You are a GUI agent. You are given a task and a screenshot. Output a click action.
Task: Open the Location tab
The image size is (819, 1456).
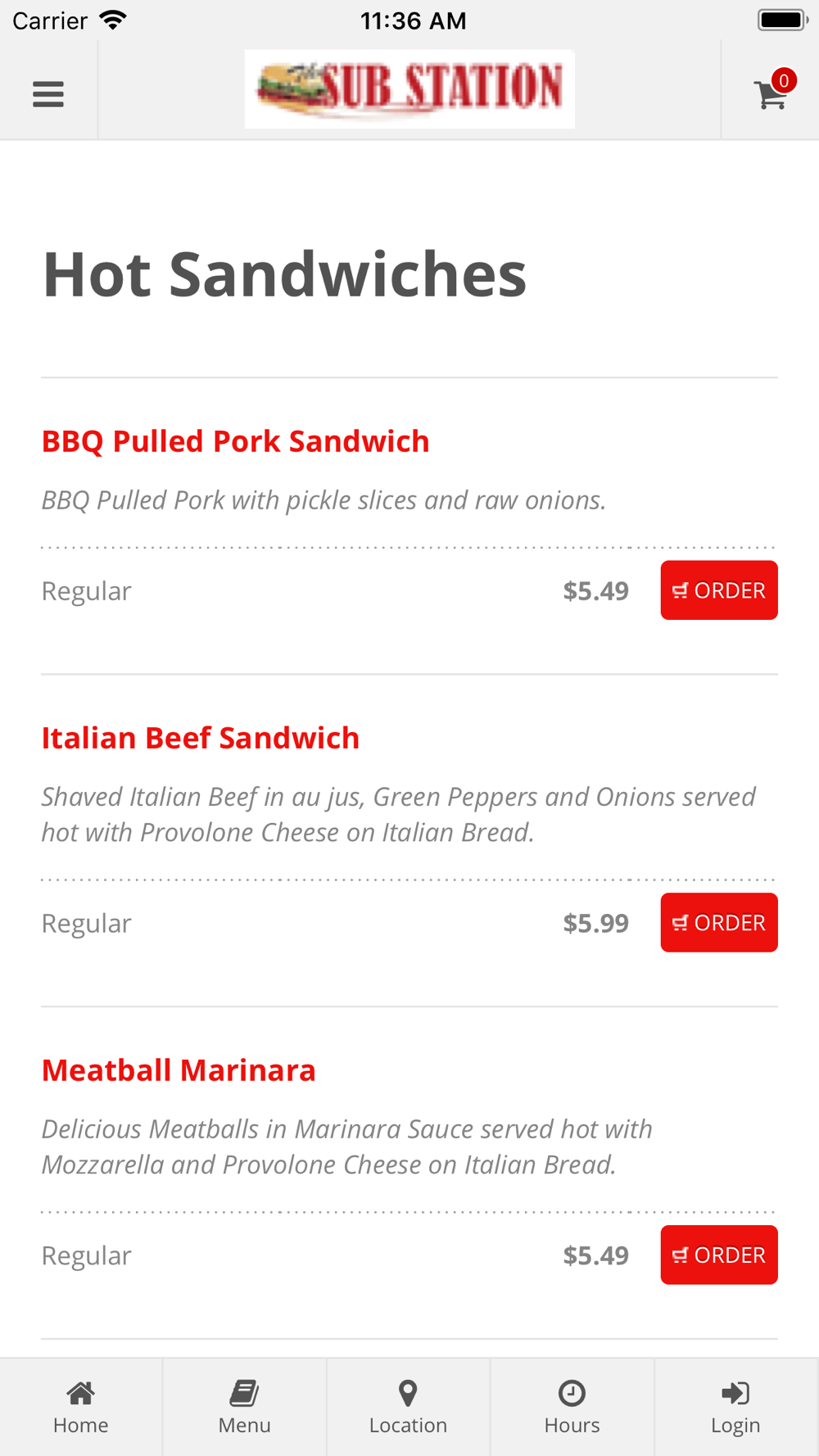click(x=409, y=1408)
